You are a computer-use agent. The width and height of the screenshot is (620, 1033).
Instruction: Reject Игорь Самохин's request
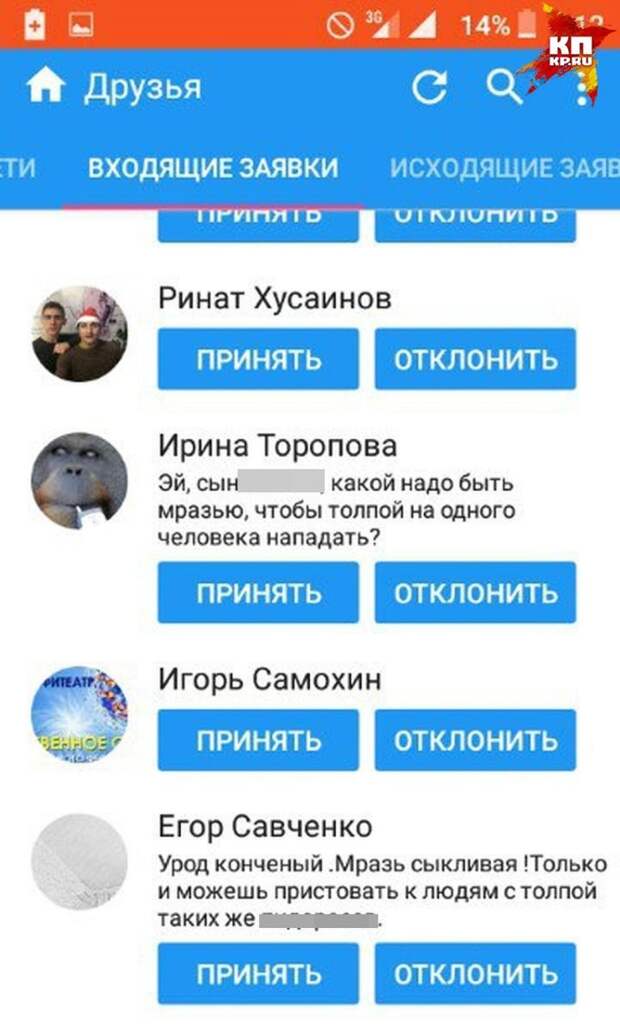pos(476,740)
